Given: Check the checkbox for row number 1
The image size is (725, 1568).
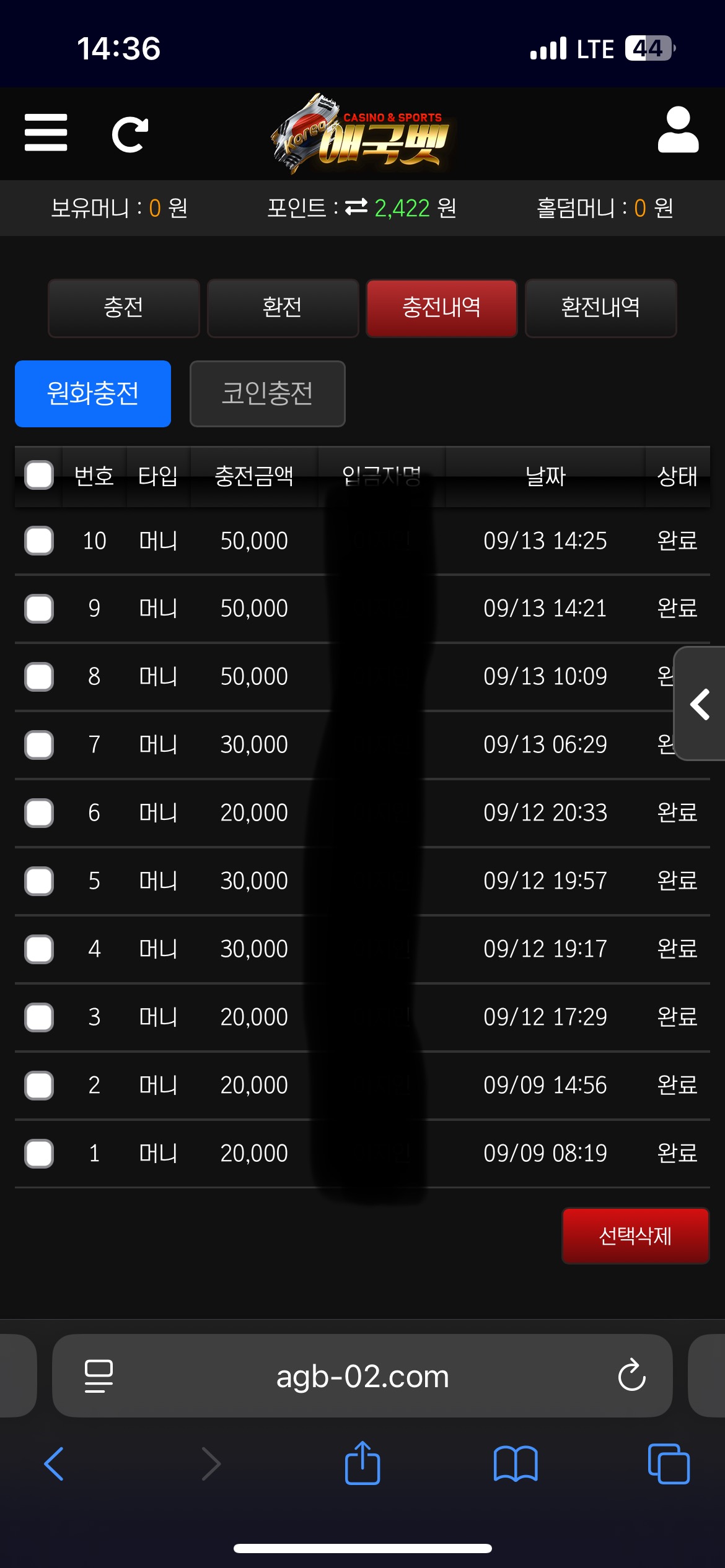Looking at the screenshot, I should coord(38,1152).
